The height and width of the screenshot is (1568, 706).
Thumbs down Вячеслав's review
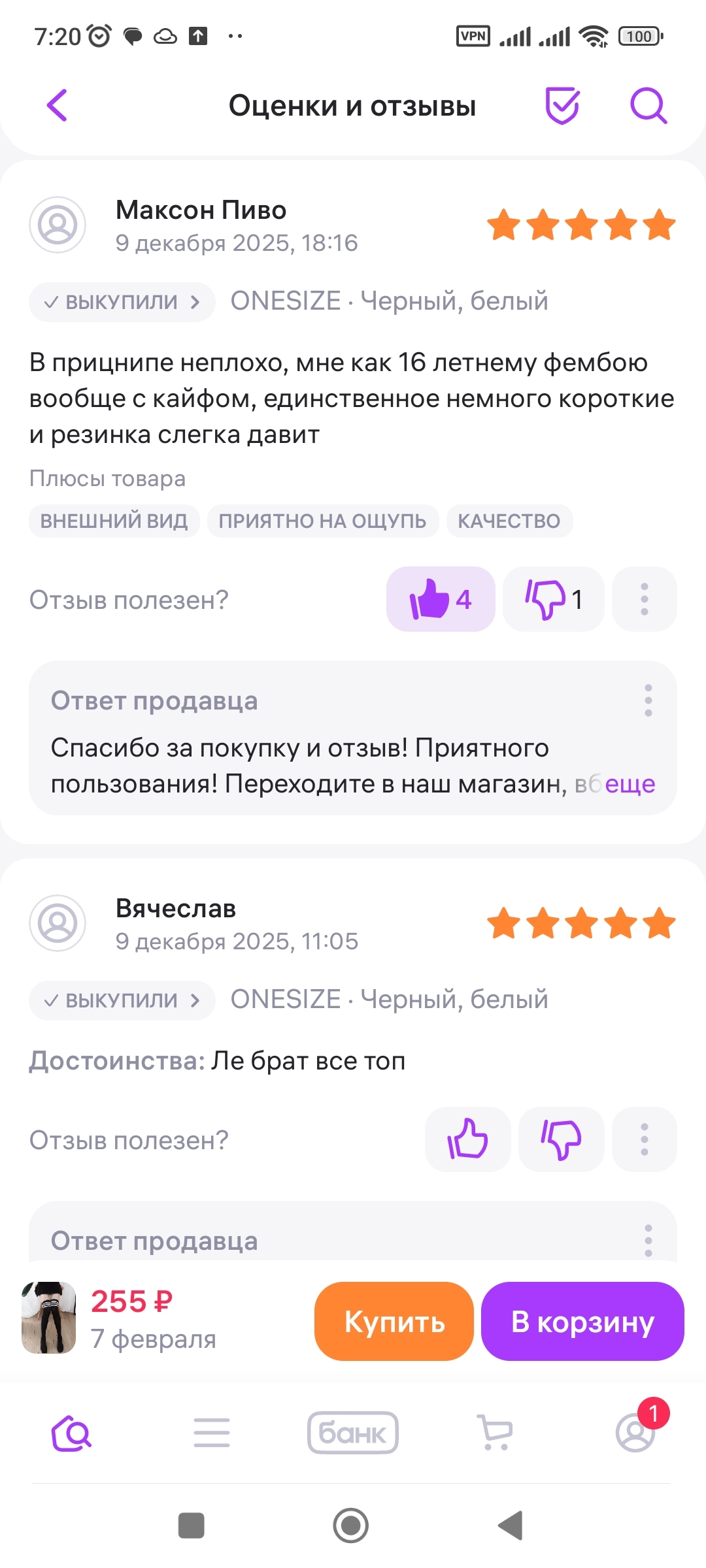click(x=561, y=1139)
